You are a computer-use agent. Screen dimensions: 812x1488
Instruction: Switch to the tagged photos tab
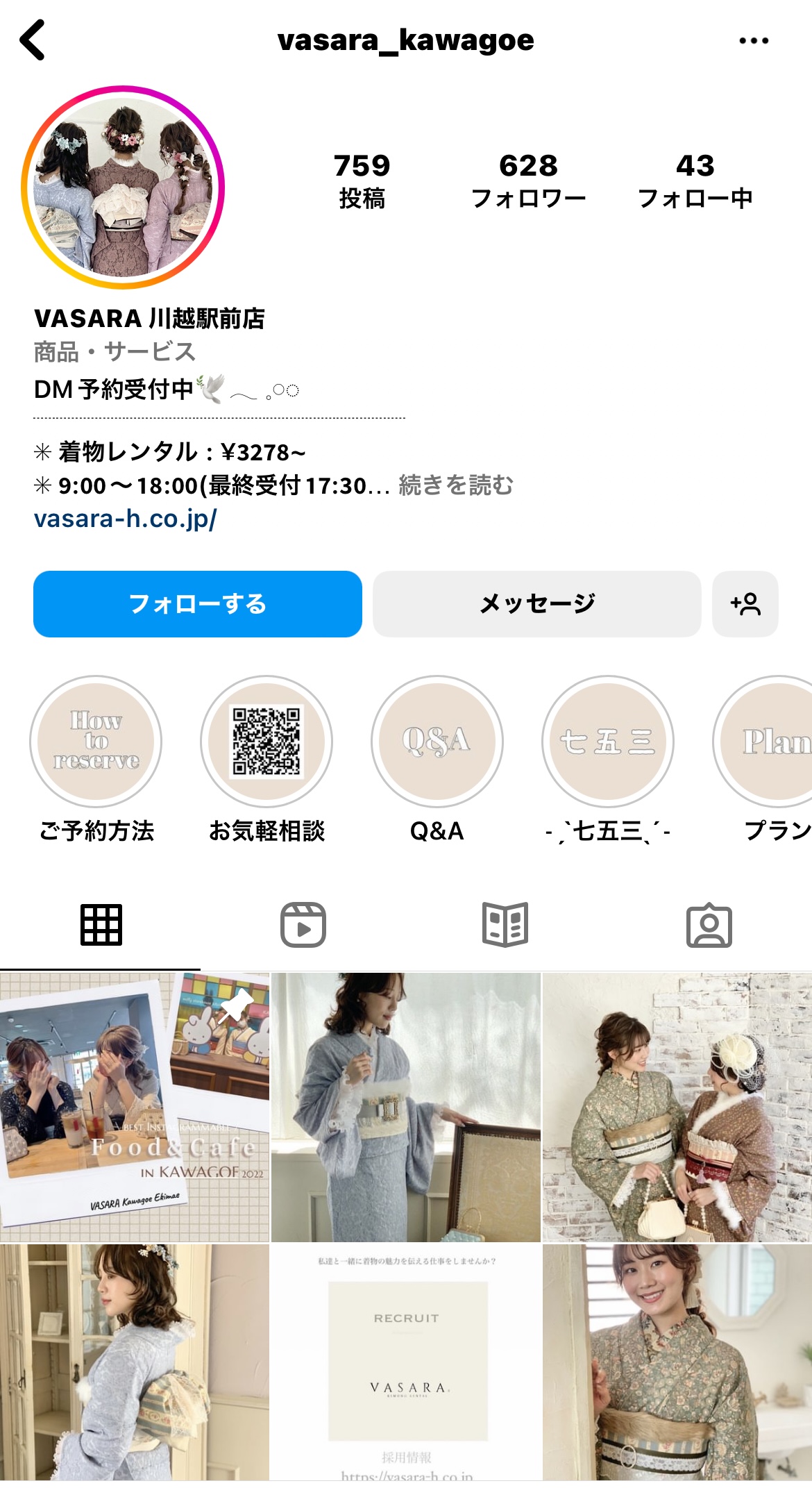click(x=709, y=925)
